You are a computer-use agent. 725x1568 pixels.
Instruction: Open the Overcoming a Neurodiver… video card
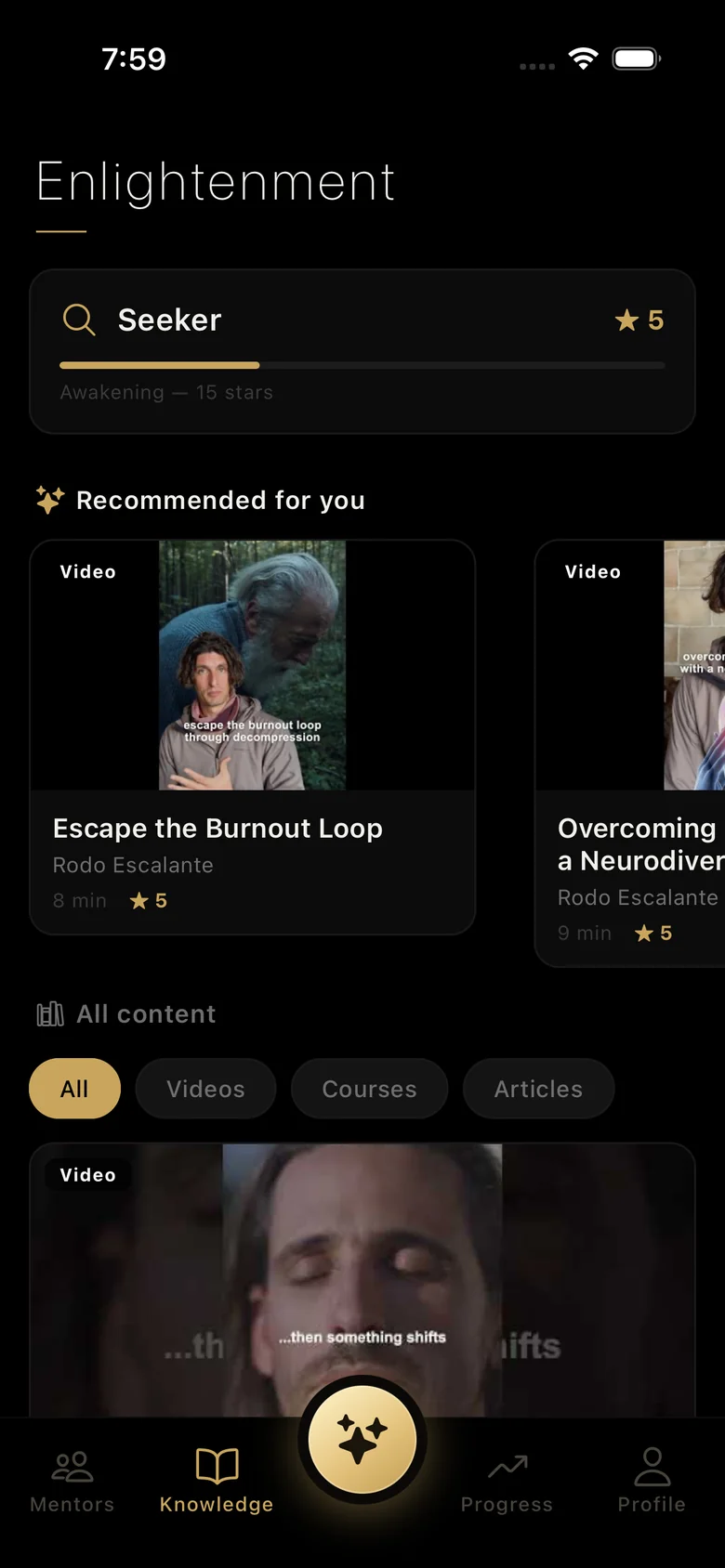(x=630, y=753)
